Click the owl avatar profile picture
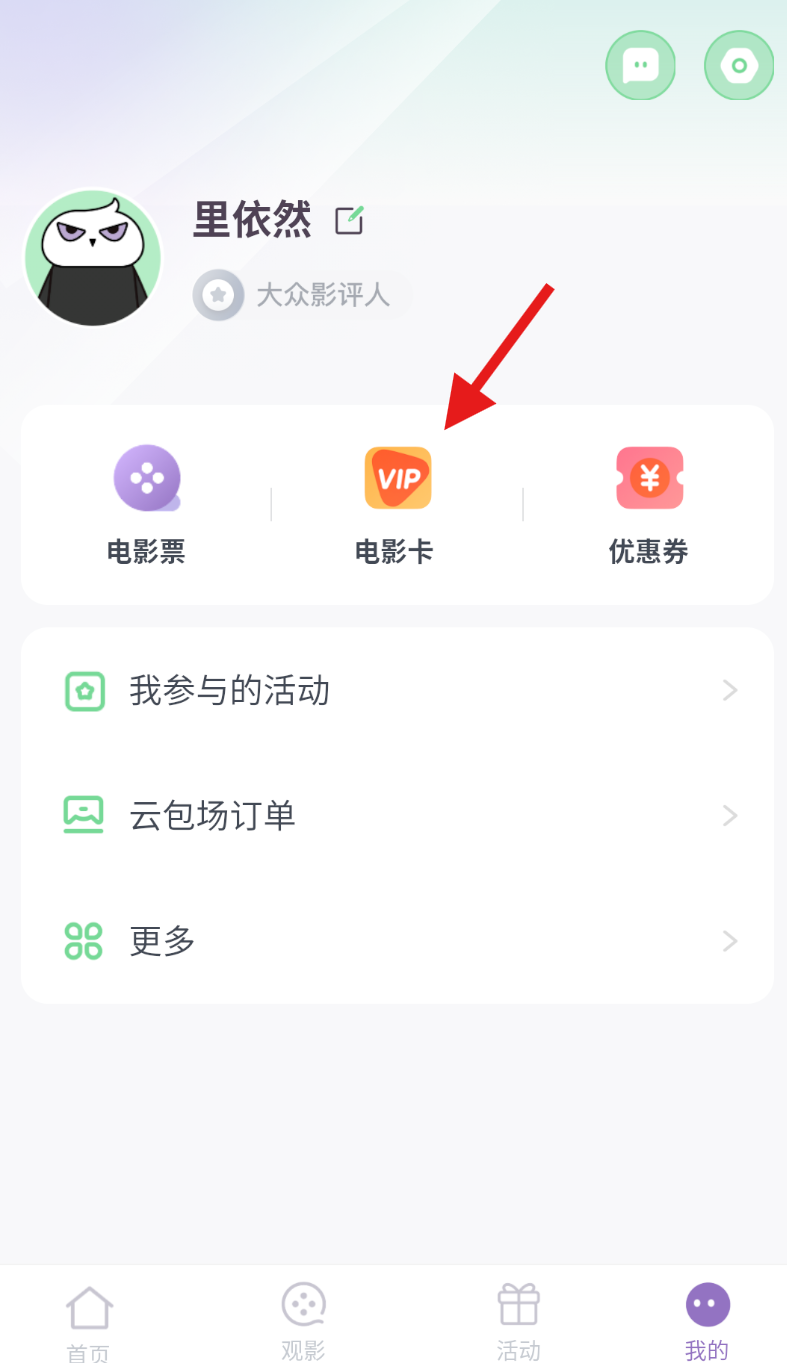This screenshot has height=1363, width=787. pos(92,257)
